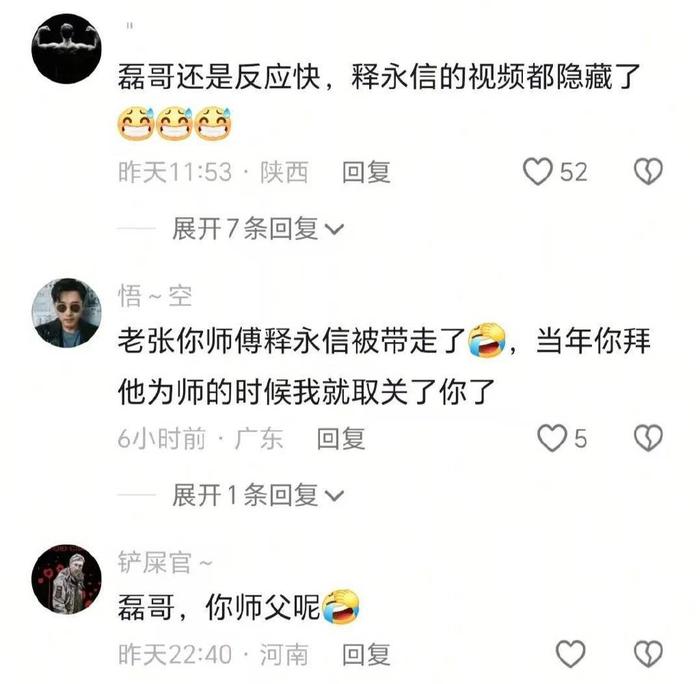Viewport: 700px width, 684px height.
Task: Like 铲屎官~'s comment
Action: pyautogui.click(x=570, y=655)
